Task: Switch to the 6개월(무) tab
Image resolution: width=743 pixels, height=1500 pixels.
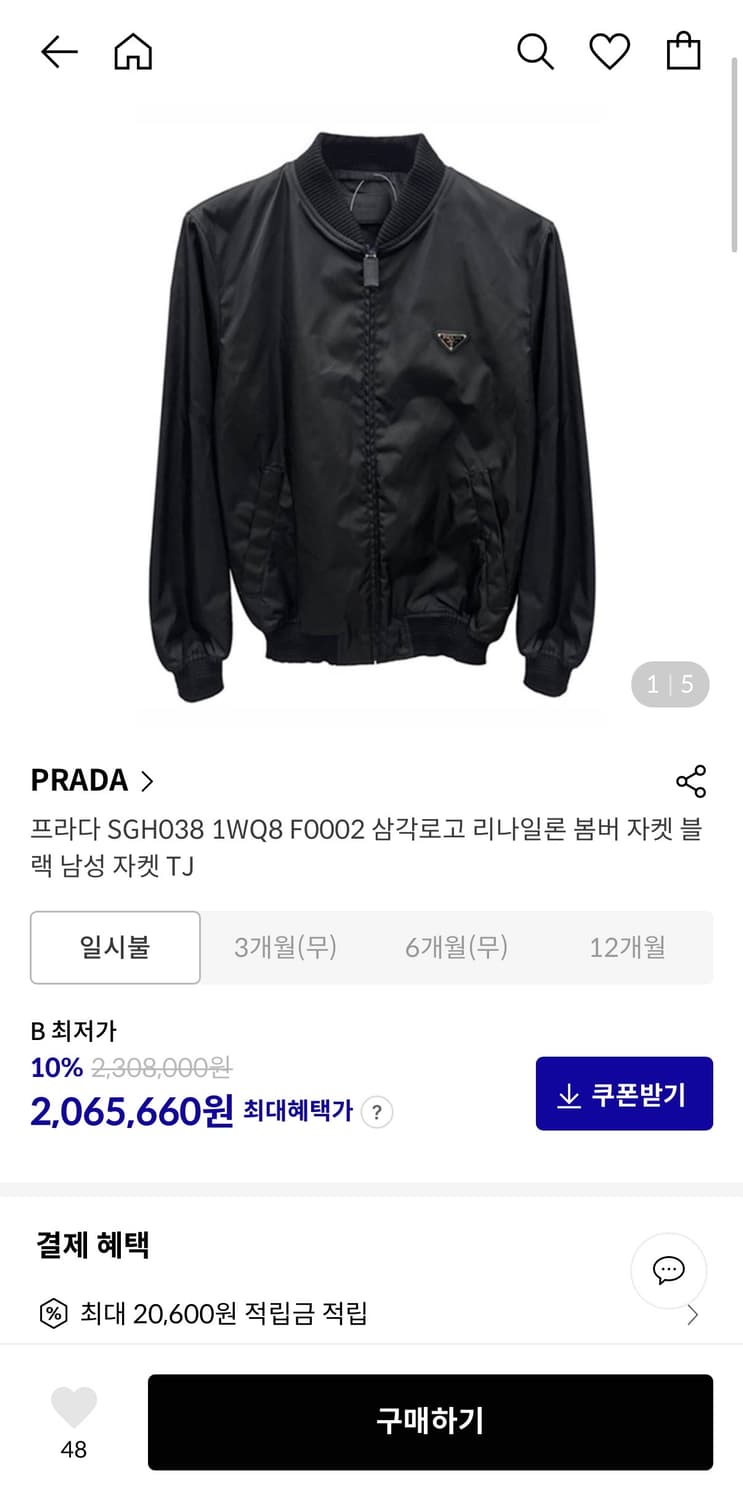Action: pyautogui.click(x=456, y=947)
